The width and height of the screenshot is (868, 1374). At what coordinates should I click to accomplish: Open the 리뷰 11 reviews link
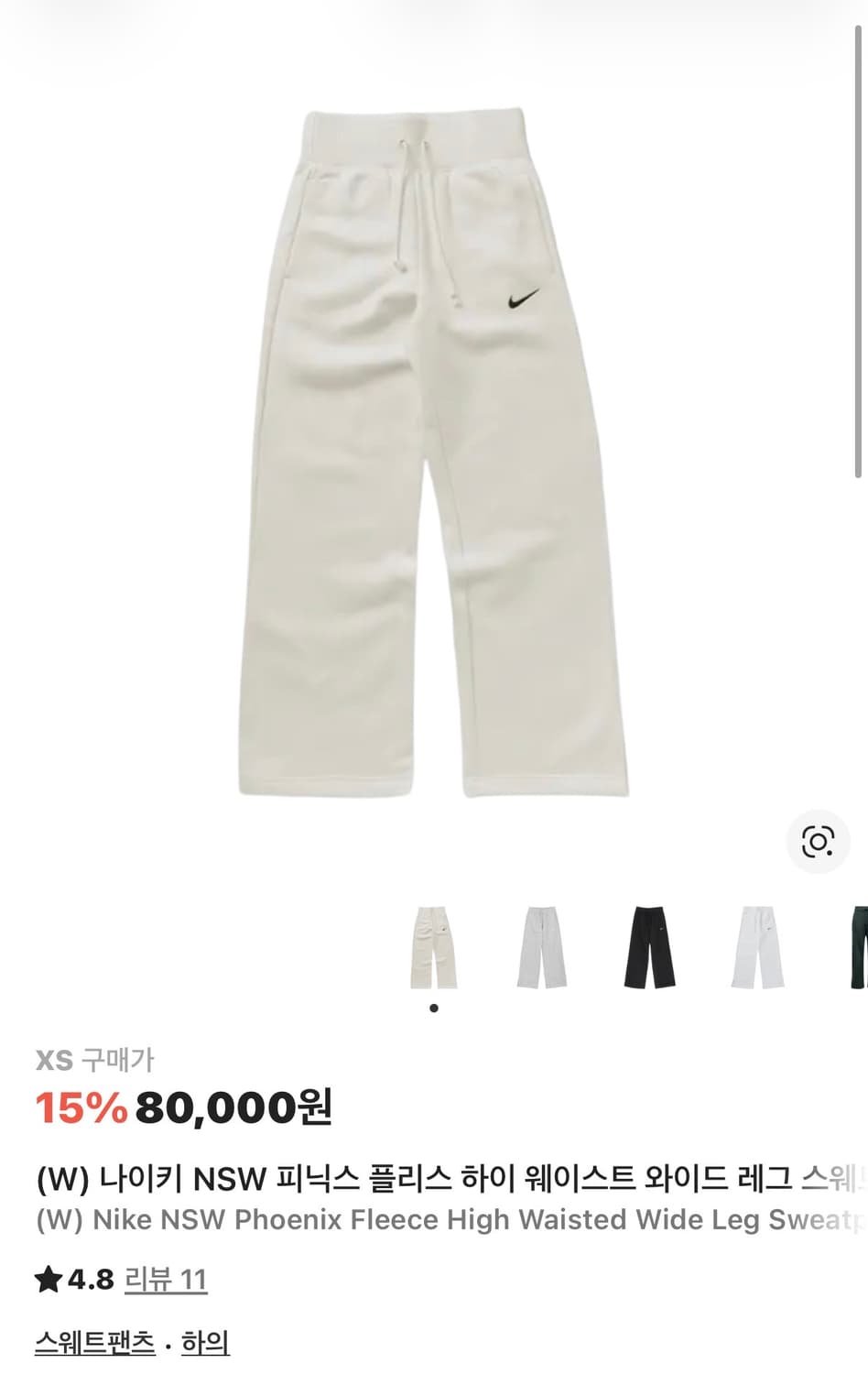[166, 1279]
